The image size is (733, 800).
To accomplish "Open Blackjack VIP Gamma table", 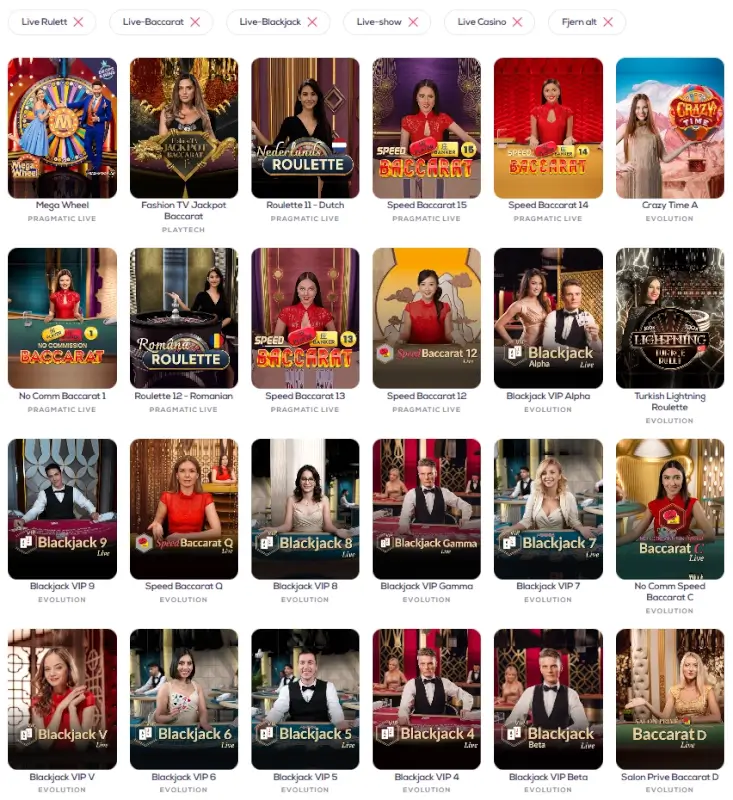I will [x=427, y=509].
